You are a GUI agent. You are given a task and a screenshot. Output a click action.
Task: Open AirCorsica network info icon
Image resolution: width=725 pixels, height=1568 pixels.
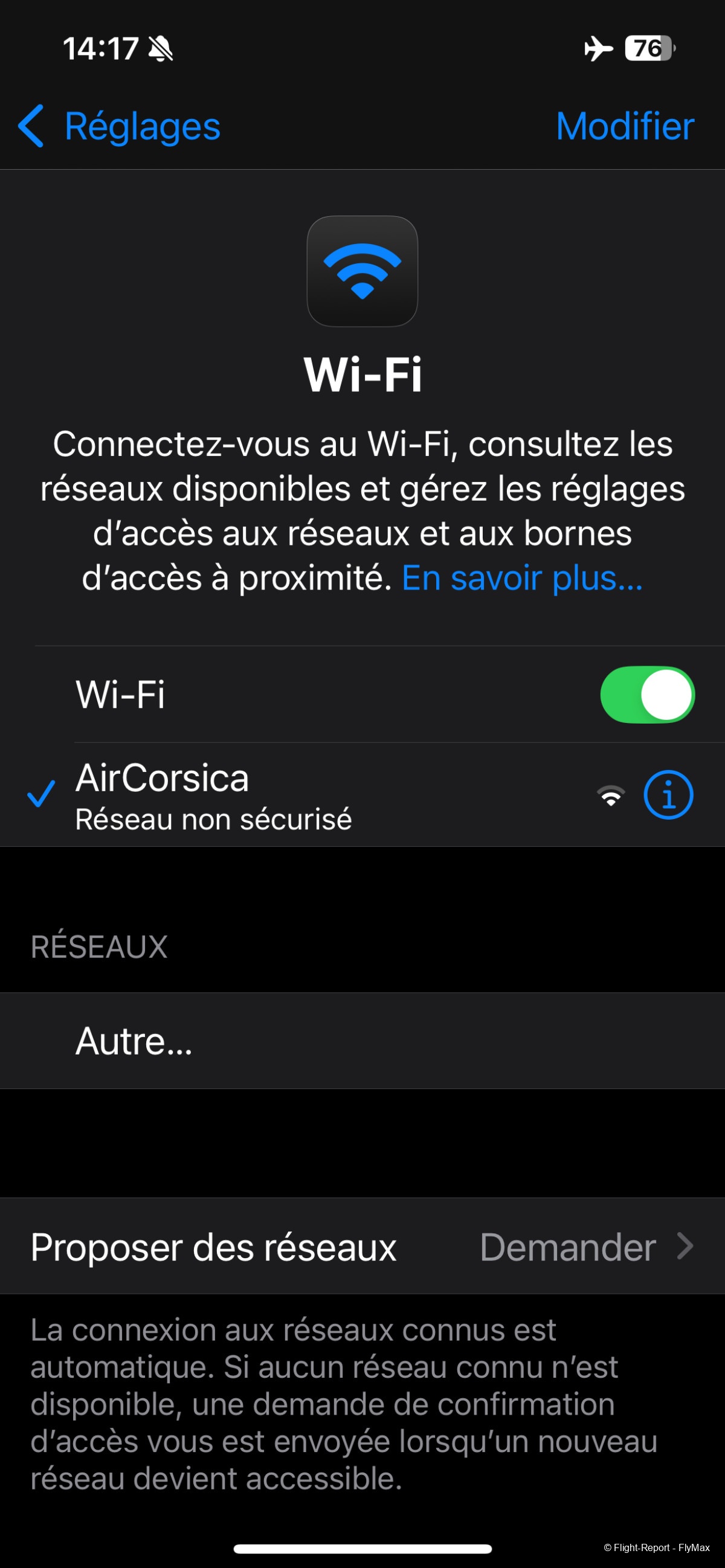click(x=668, y=795)
